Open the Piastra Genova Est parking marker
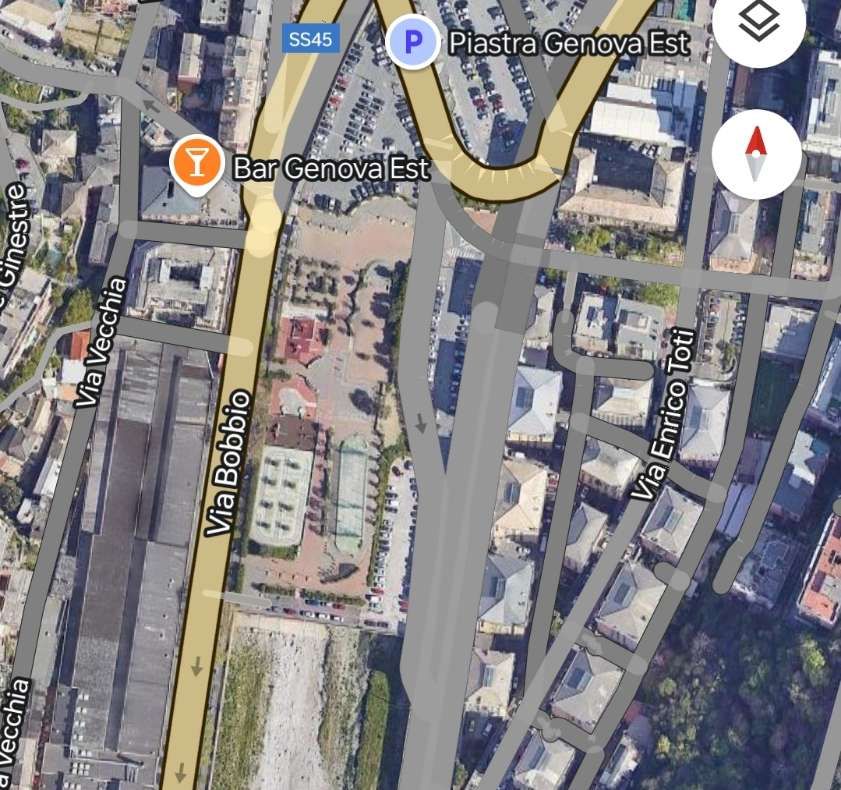This screenshot has height=790, width=841. [413, 43]
